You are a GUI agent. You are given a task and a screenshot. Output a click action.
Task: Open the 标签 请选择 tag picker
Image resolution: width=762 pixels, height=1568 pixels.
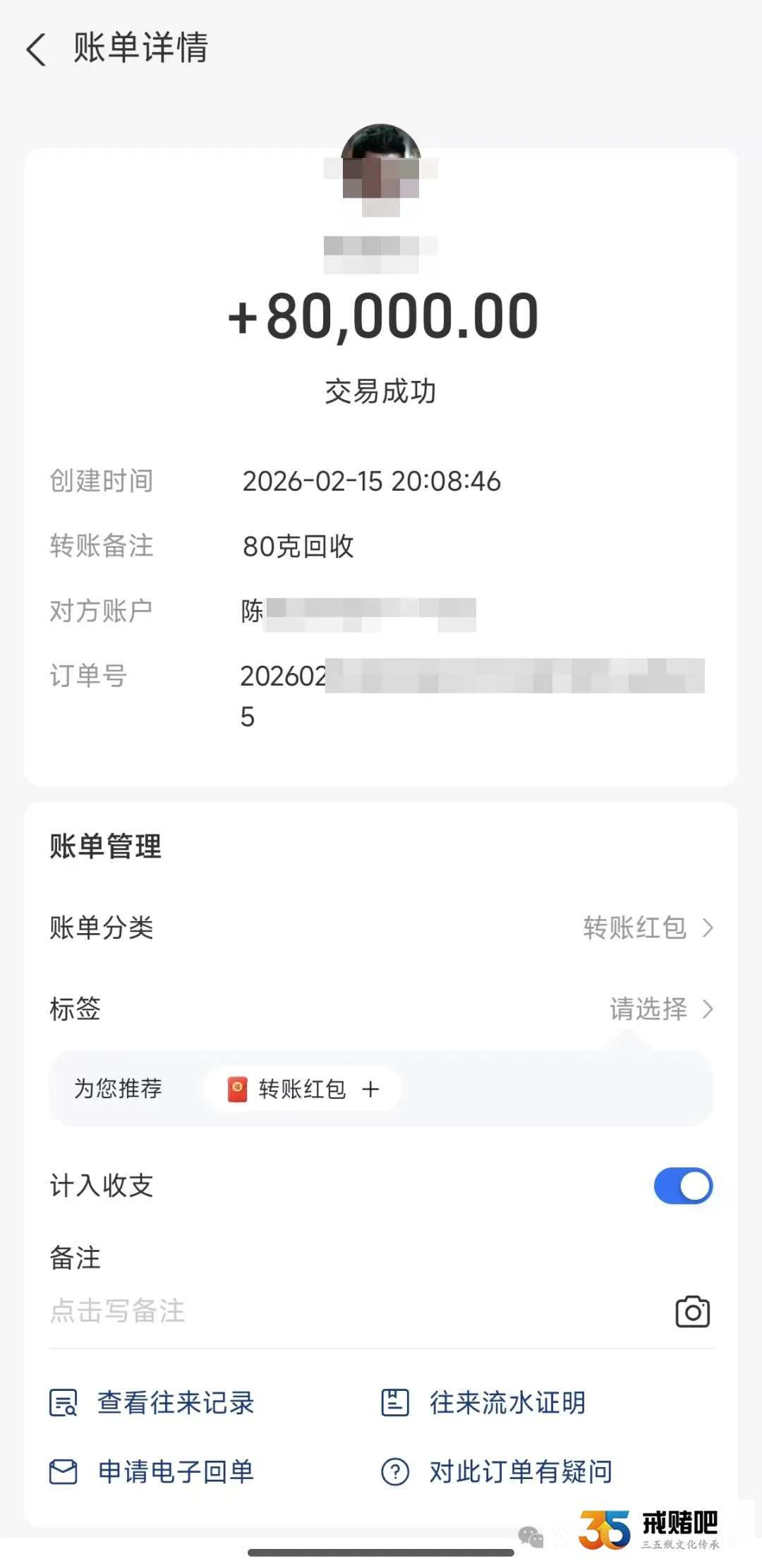pos(660,1010)
